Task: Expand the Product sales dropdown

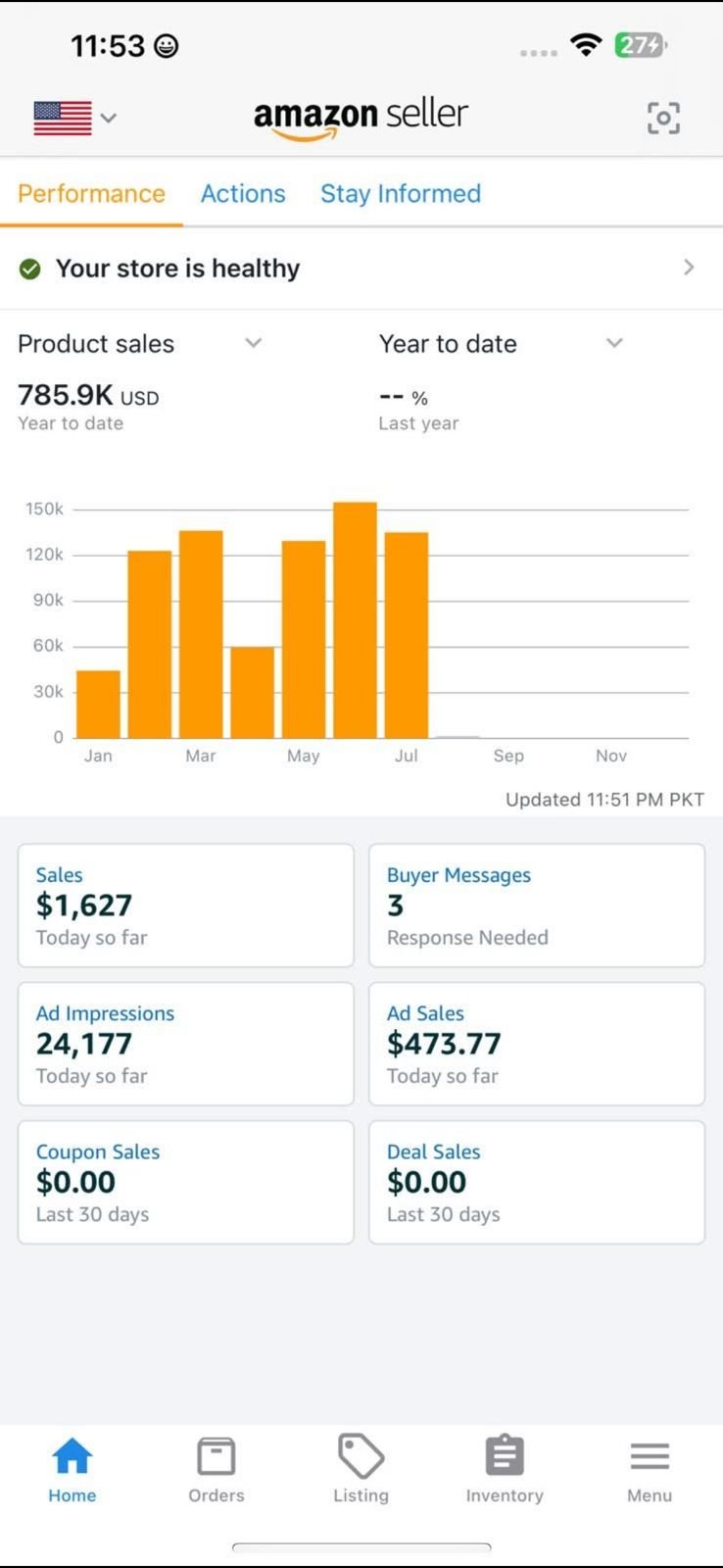Action: pyautogui.click(x=140, y=344)
